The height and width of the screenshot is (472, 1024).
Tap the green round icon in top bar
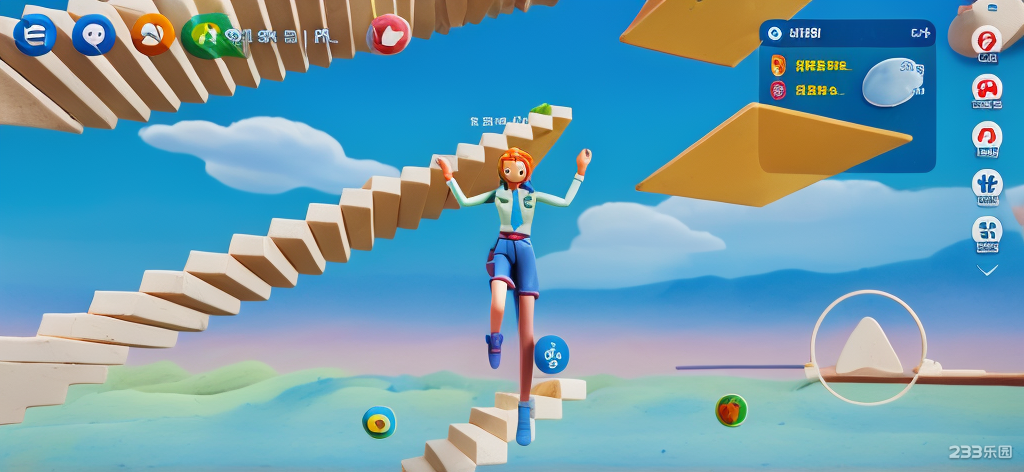(208, 35)
